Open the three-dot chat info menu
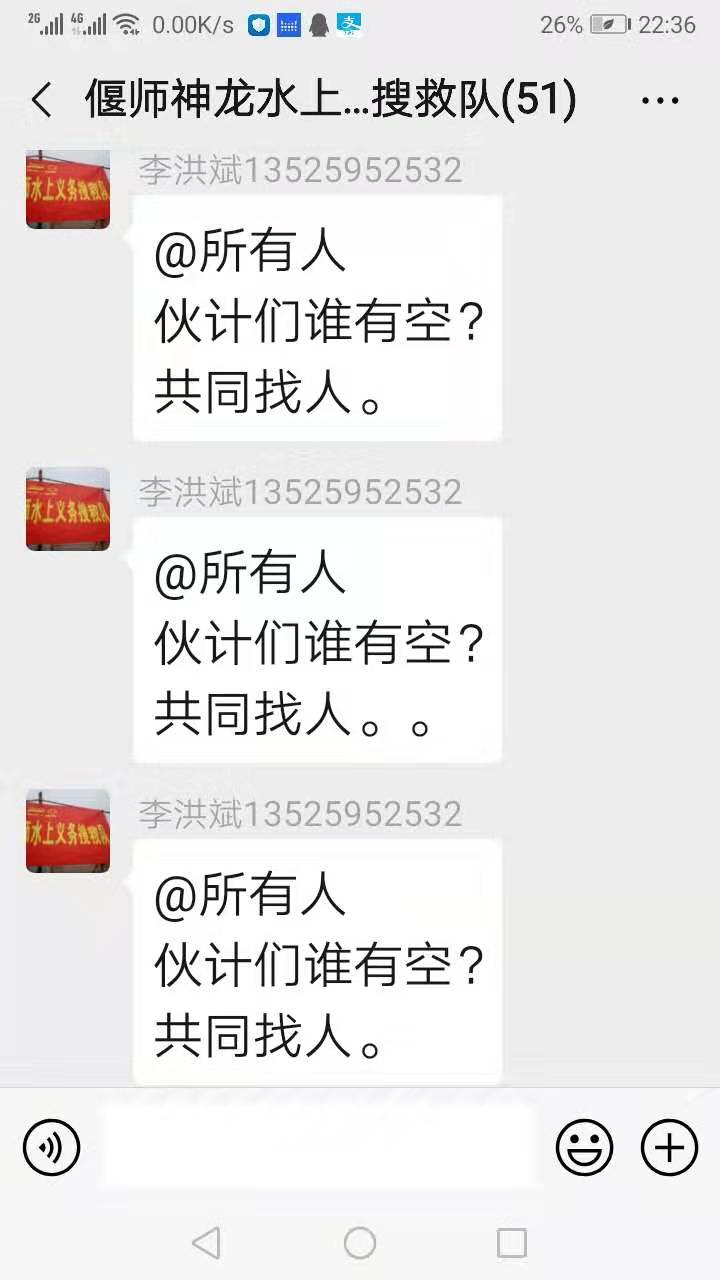The height and width of the screenshot is (1280, 720). point(660,101)
